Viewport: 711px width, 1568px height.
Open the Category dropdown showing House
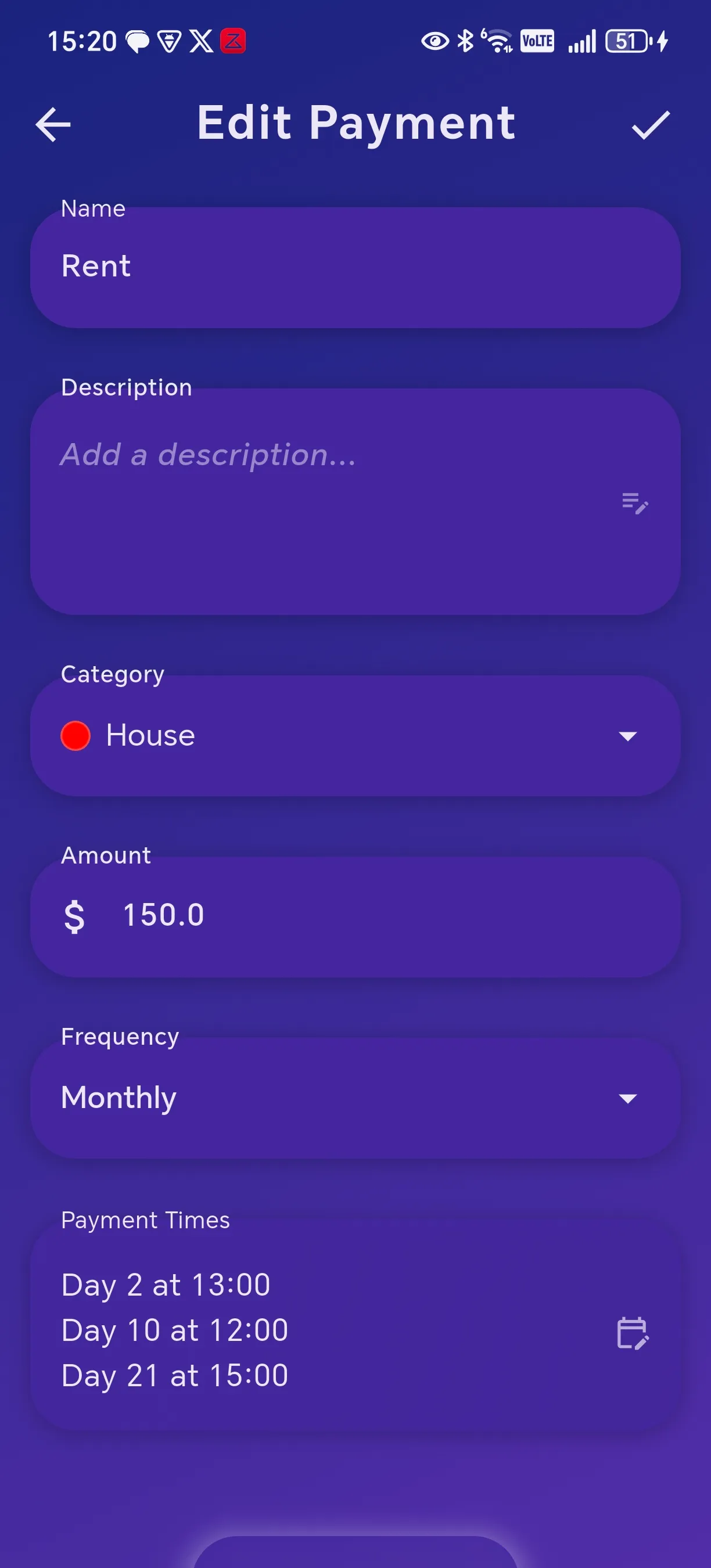(355, 735)
